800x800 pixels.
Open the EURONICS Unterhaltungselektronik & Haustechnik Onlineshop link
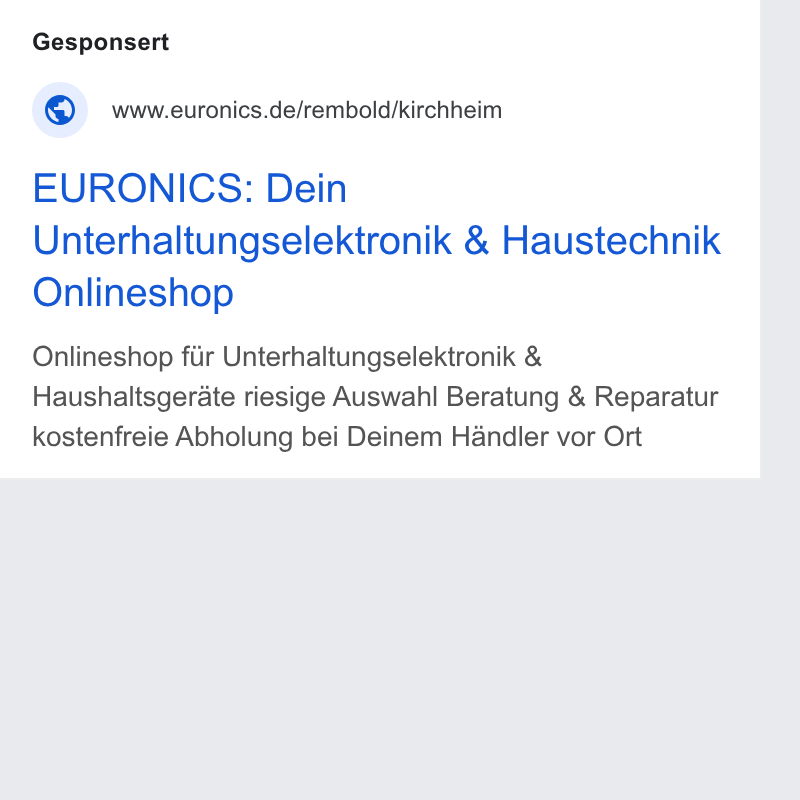pyautogui.click(x=377, y=240)
